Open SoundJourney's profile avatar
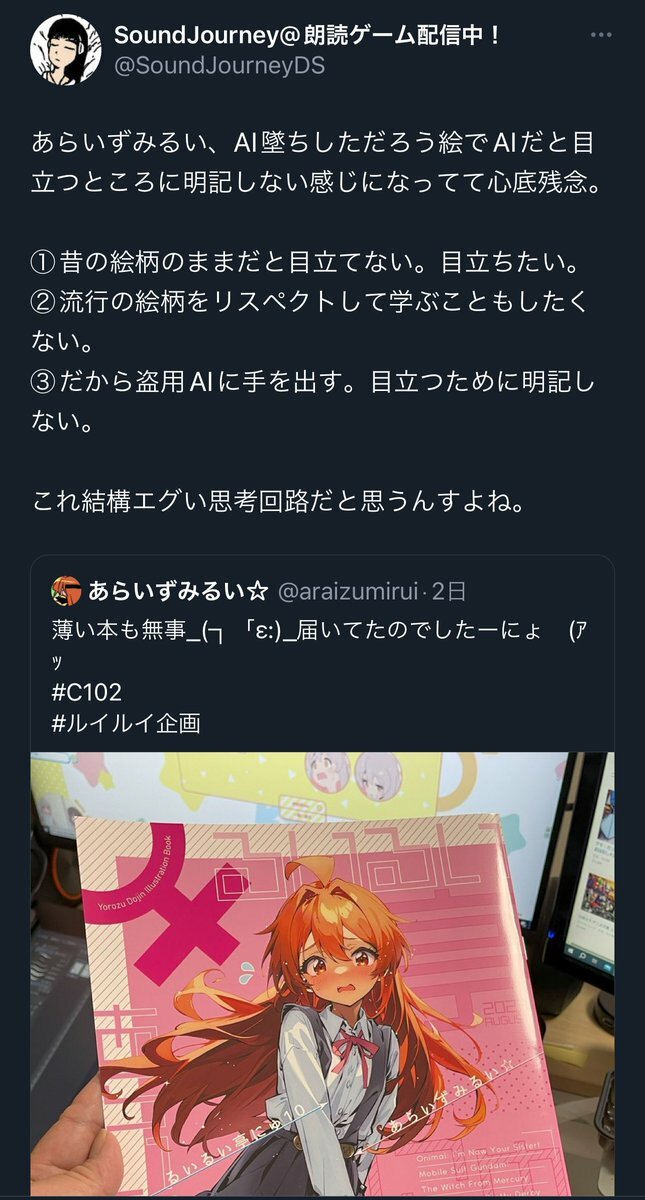645x1200 pixels. click(x=66, y=50)
